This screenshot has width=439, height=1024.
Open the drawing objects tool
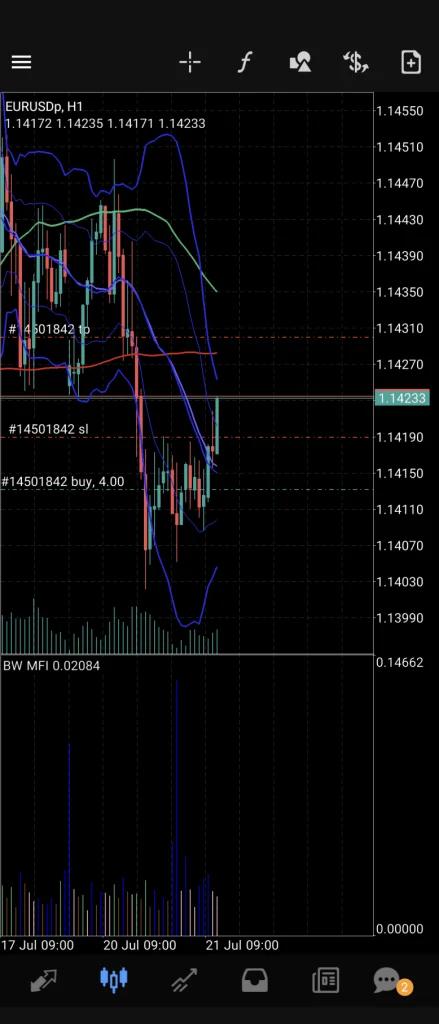point(301,62)
